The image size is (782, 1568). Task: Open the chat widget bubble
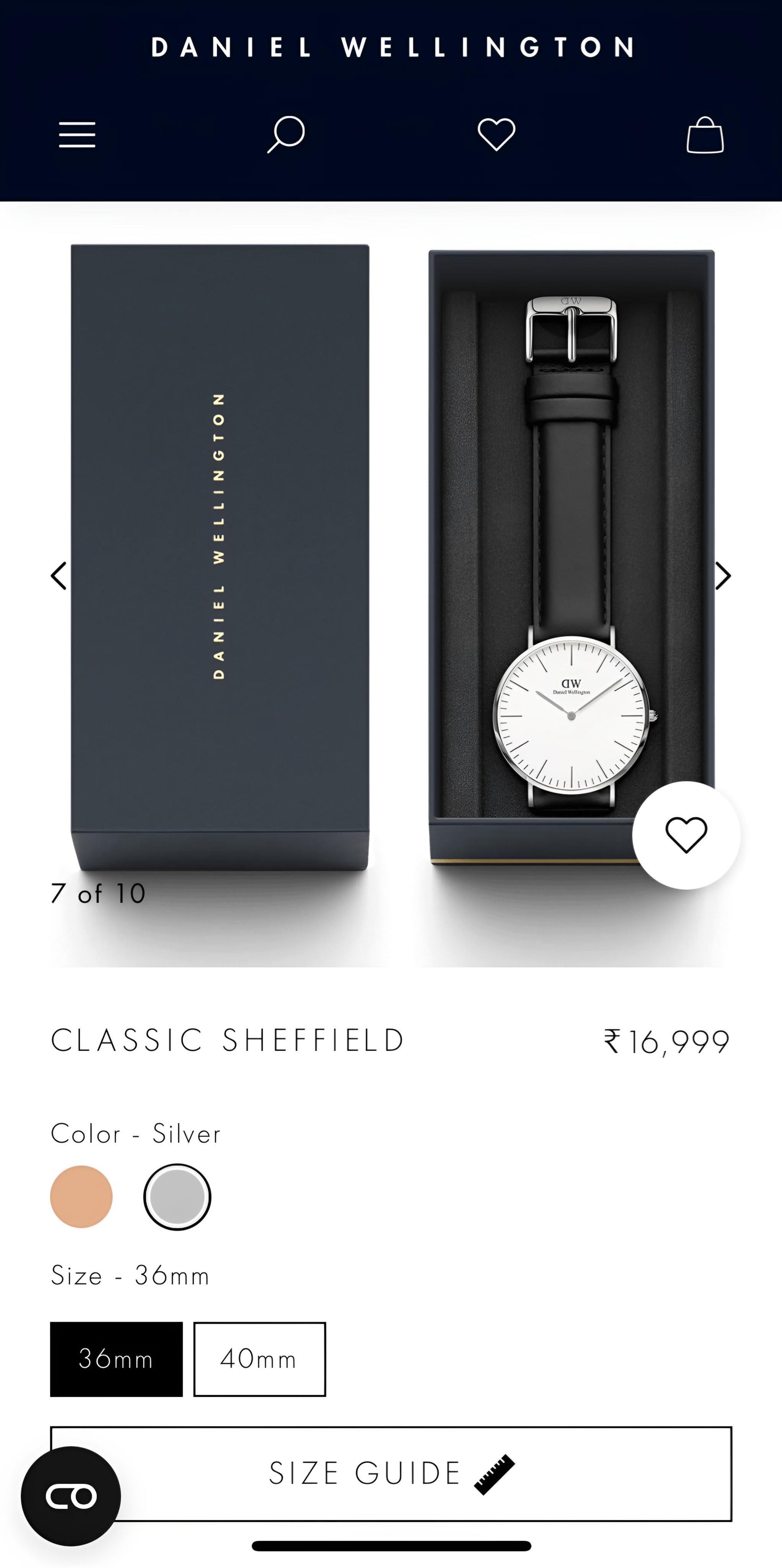(x=71, y=1496)
